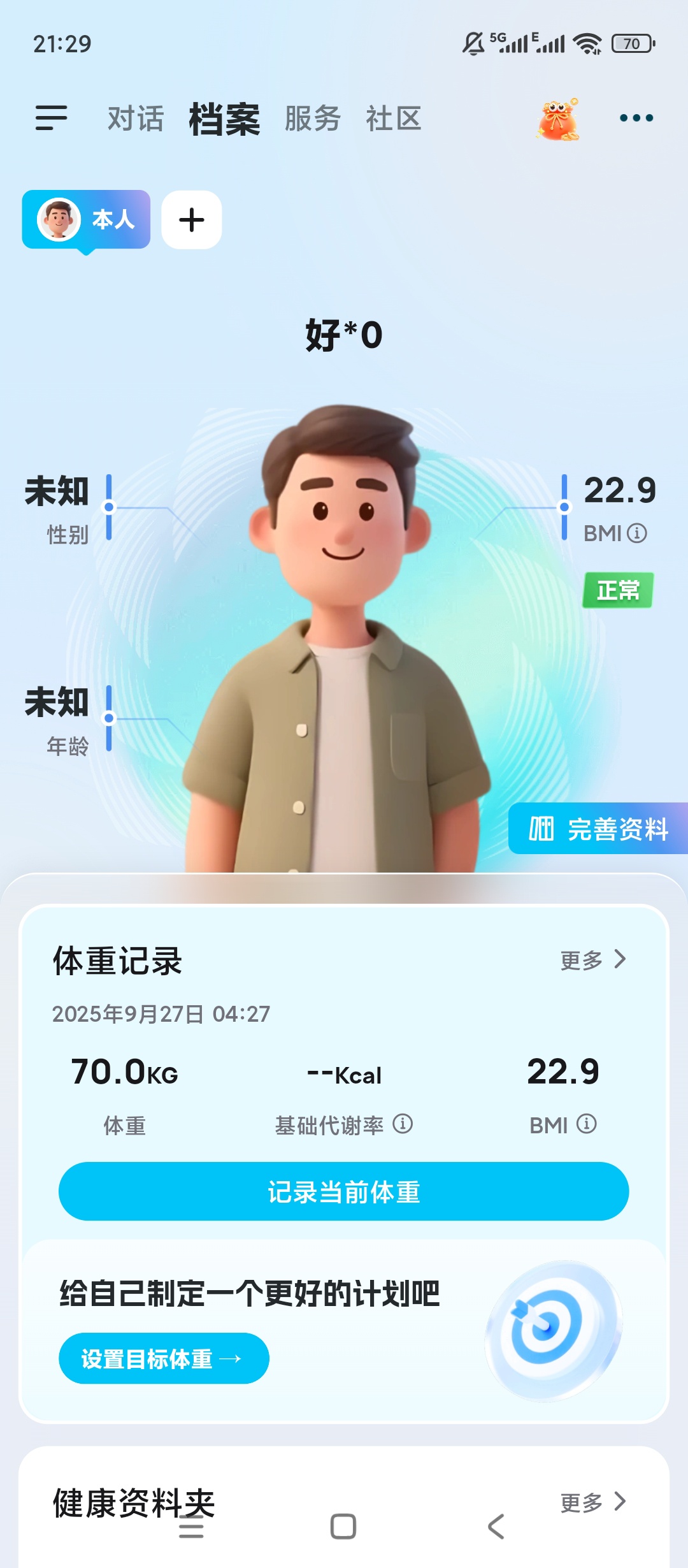The height and width of the screenshot is (1568, 688).
Task: Open 更多 in 健康资料夹 section
Action: point(592,1502)
